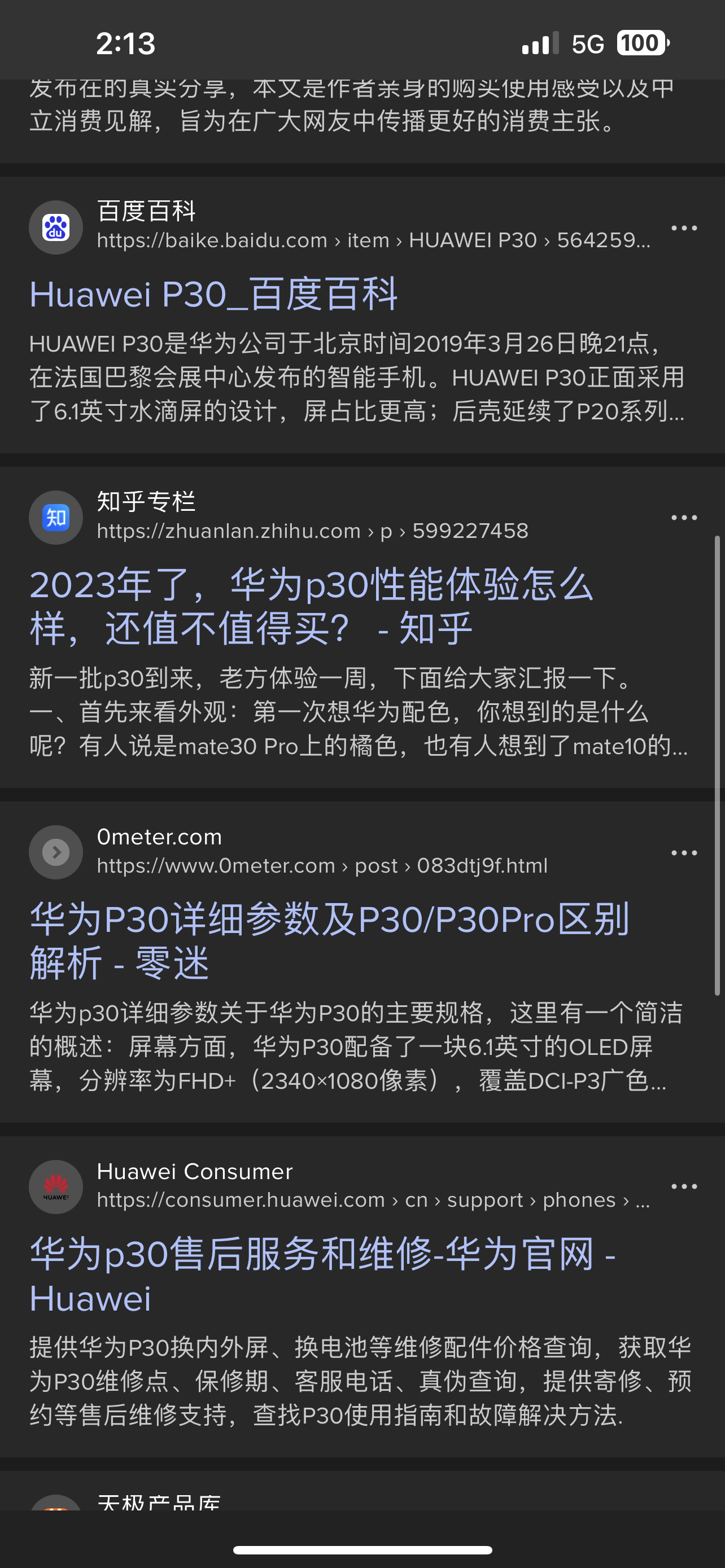Open more options for 知乎专栏 result
The width and height of the screenshot is (725, 1568).
pos(684,518)
